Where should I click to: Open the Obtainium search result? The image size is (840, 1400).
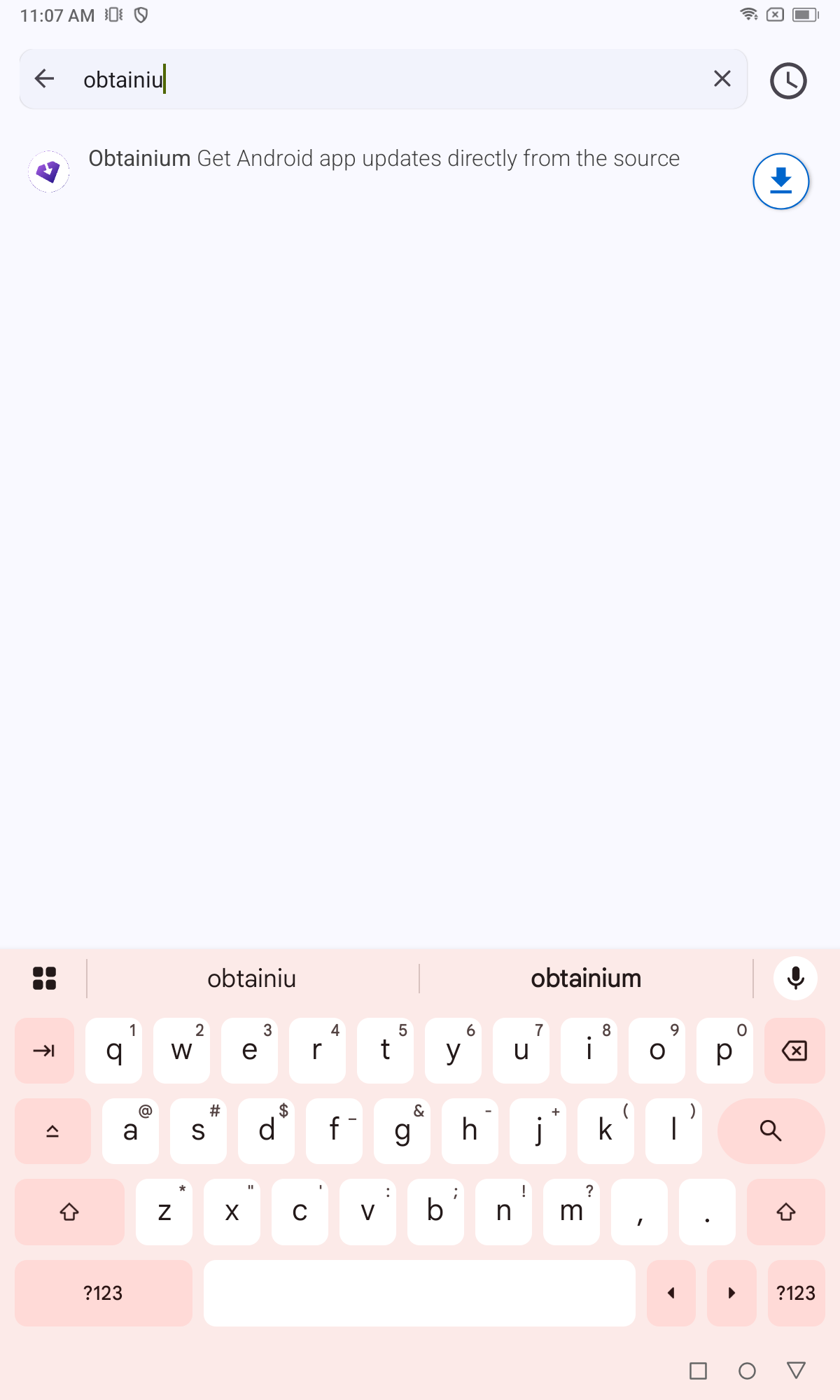(384, 160)
